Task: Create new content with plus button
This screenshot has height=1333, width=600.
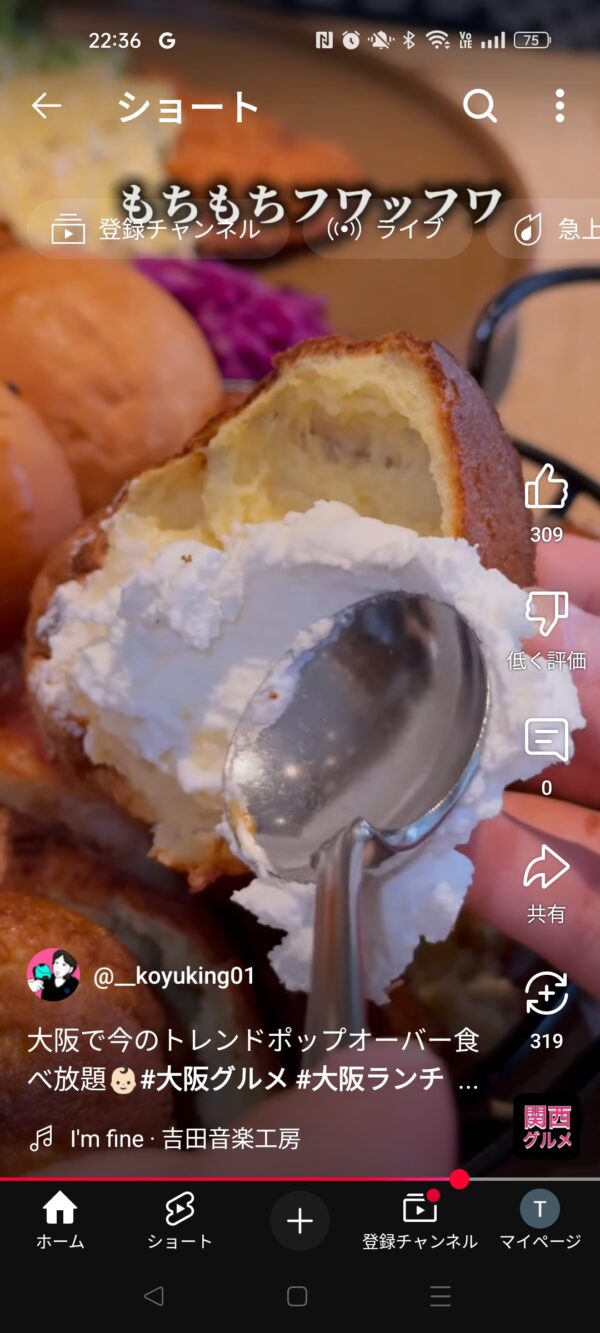Action: tap(300, 1220)
